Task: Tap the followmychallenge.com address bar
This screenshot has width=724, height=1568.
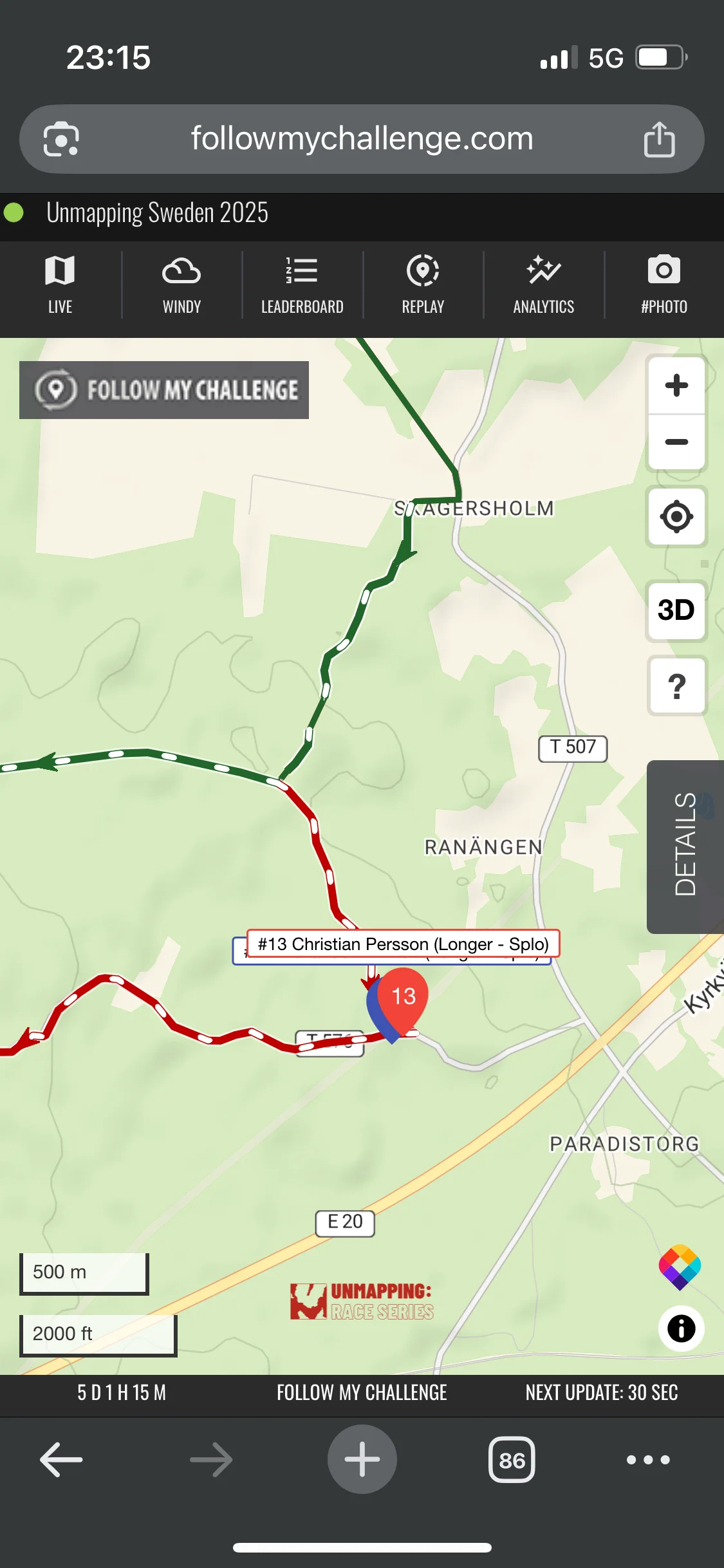Action: point(362,139)
